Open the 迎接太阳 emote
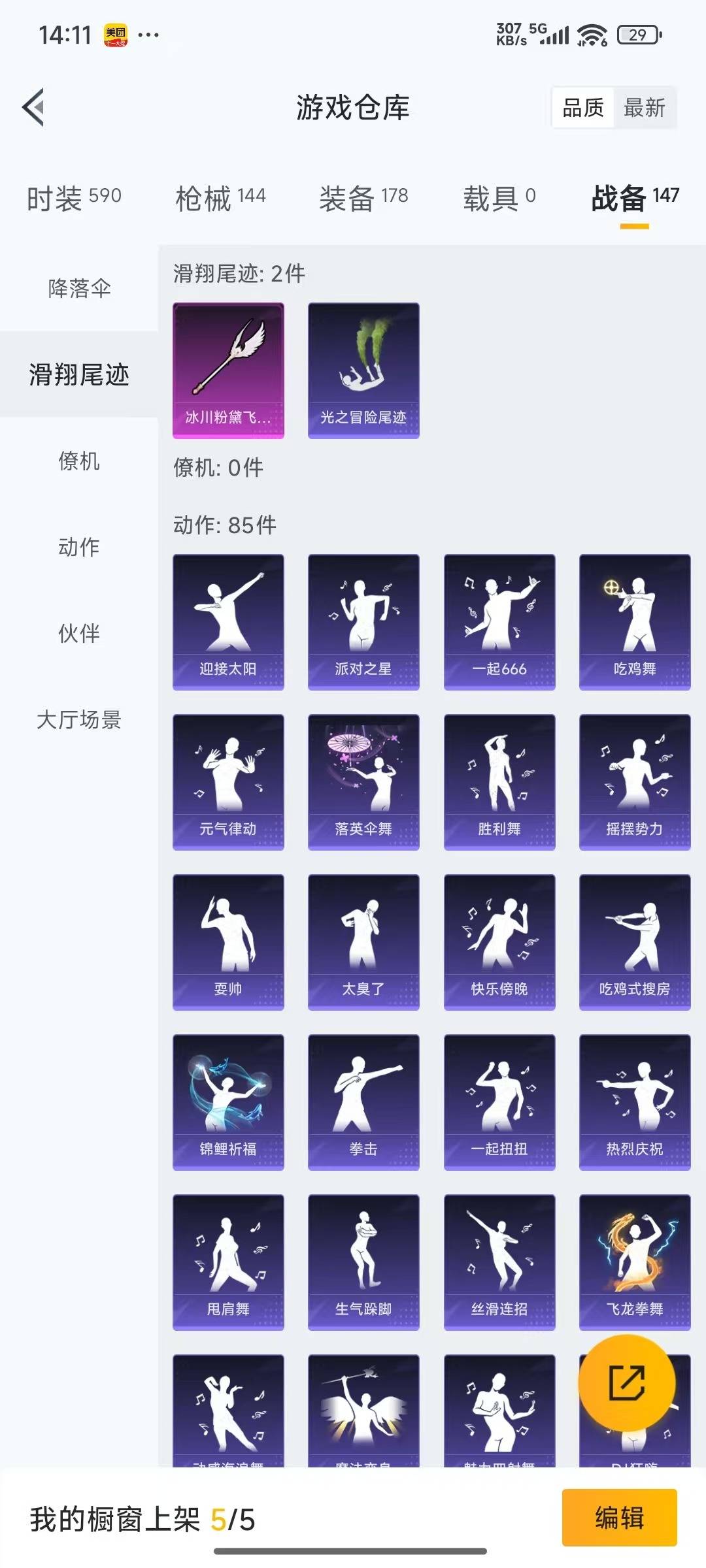Image resolution: width=706 pixels, height=1568 pixels. pyautogui.click(x=228, y=621)
